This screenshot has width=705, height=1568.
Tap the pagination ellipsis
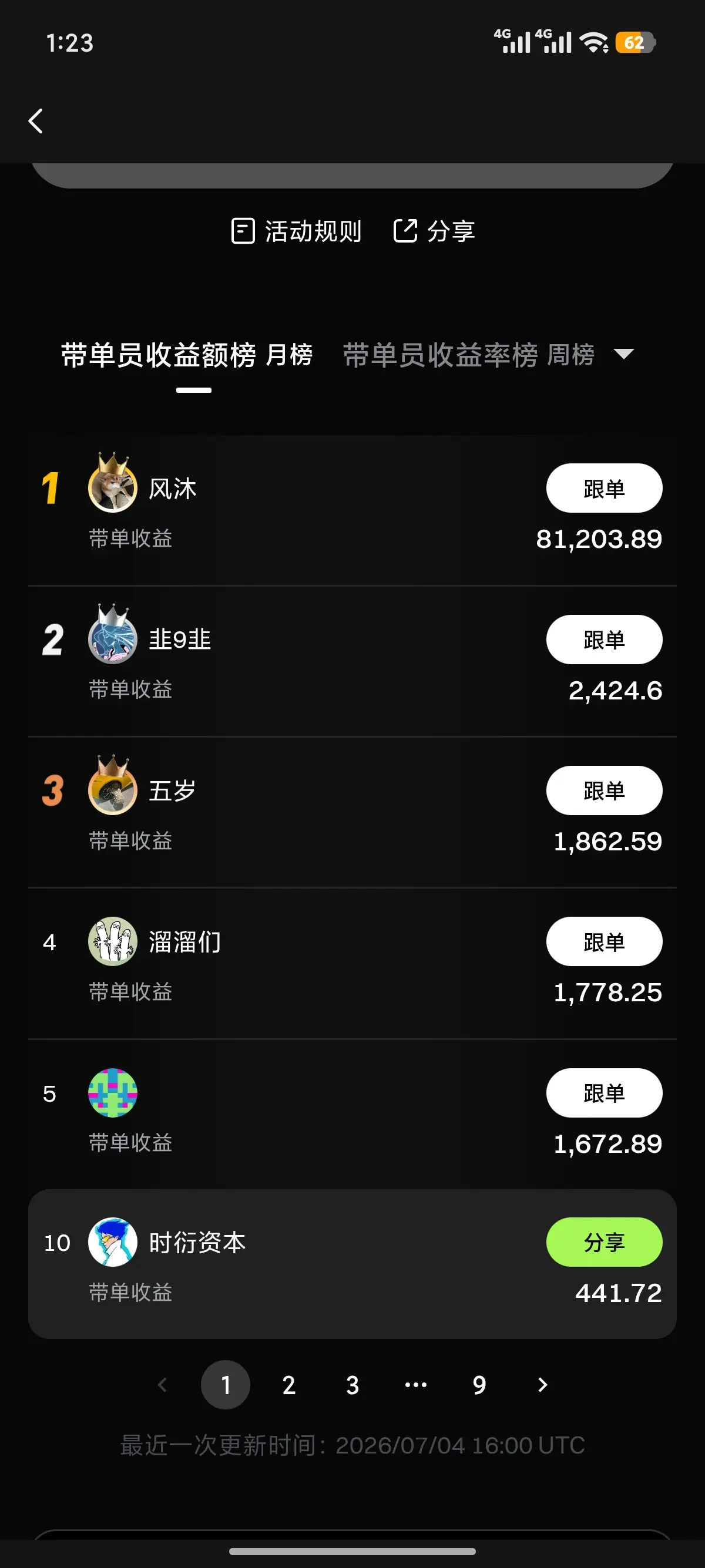(x=416, y=1385)
